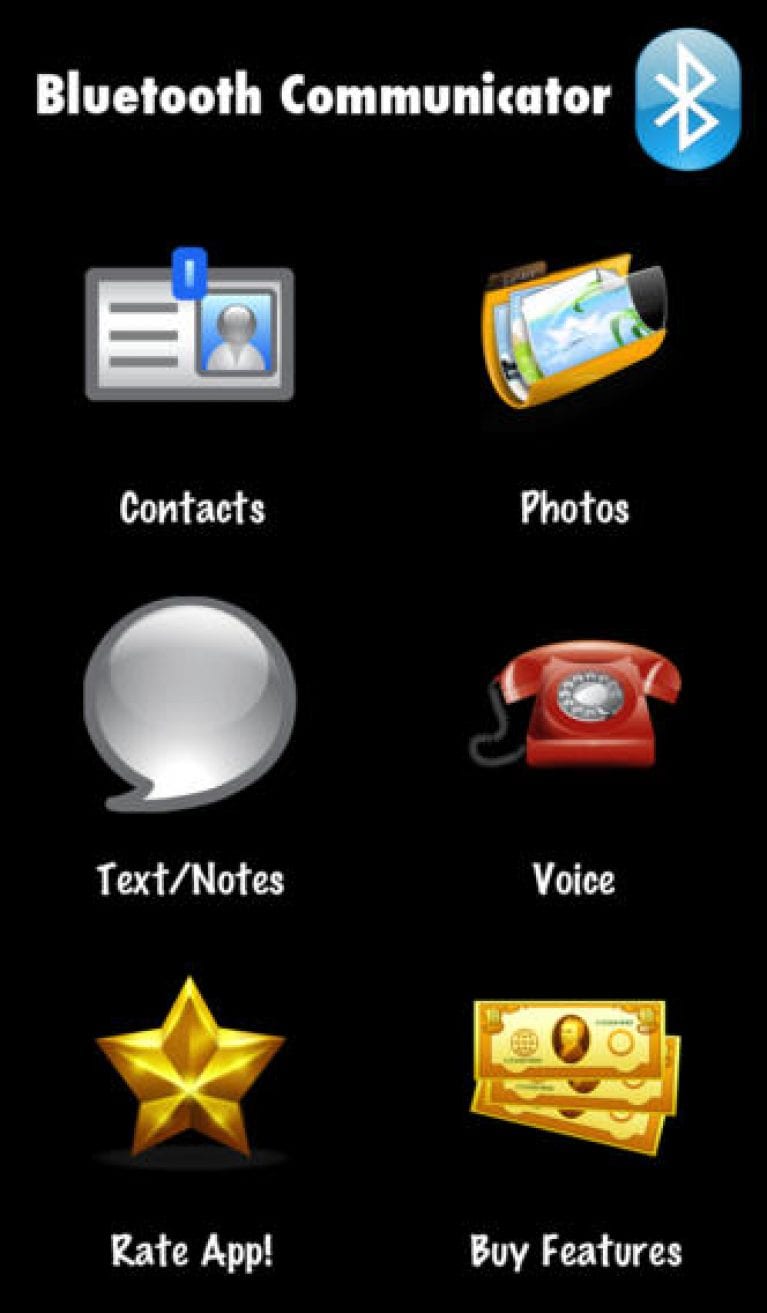The height and width of the screenshot is (1313, 767).
Task: Open the Photos section
Action: [574, 332]
